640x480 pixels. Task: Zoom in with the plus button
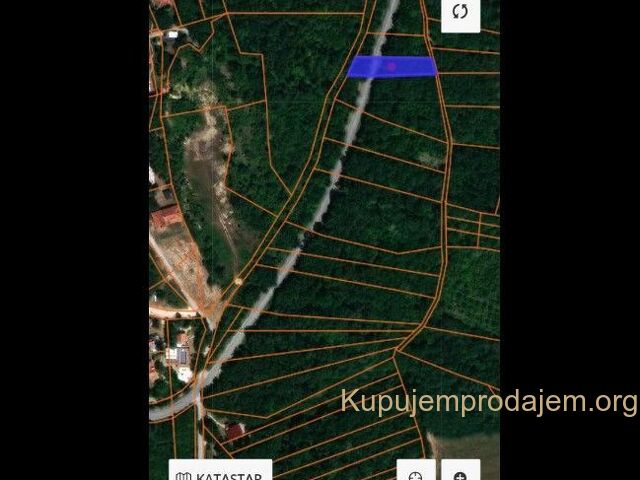[460, 473]
